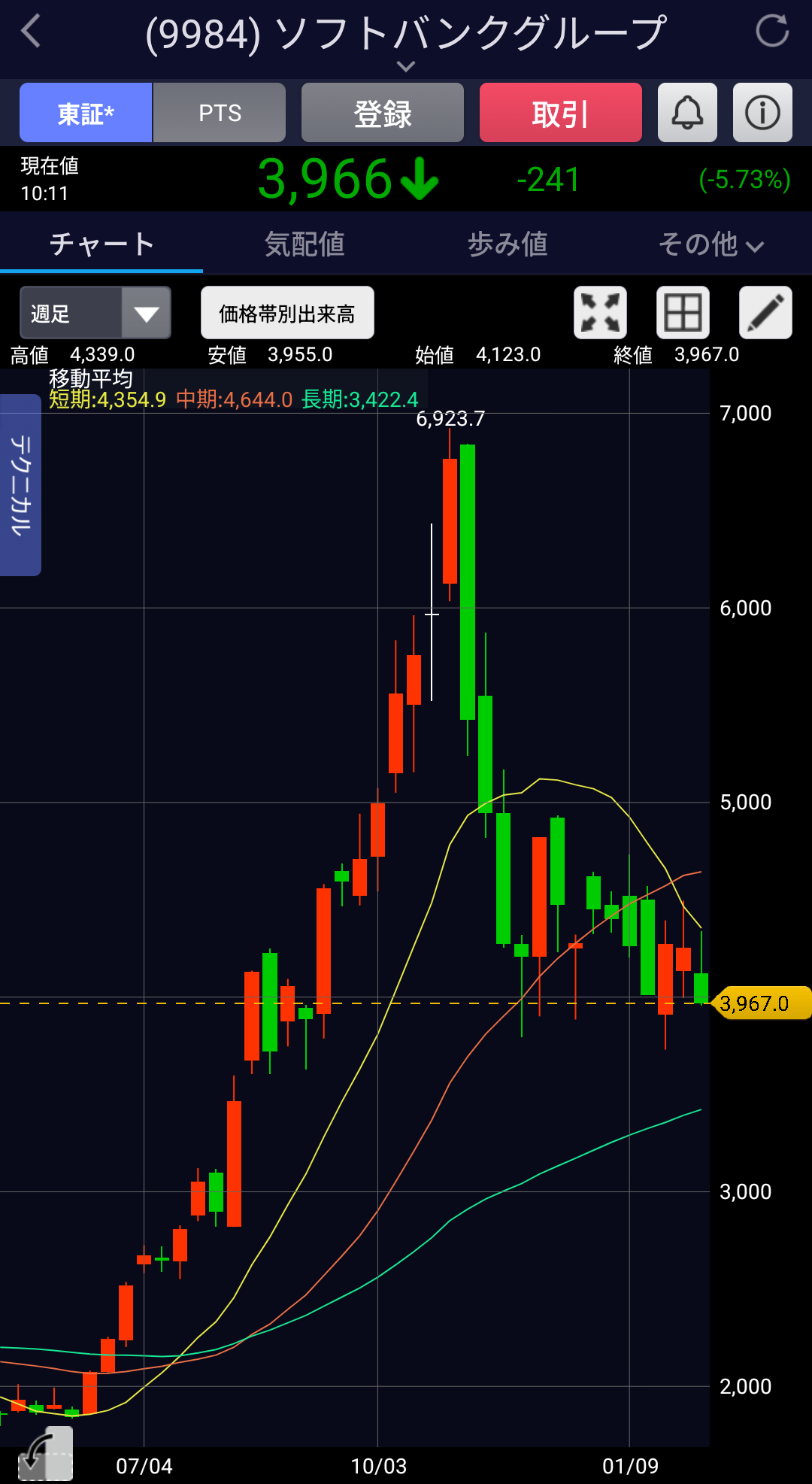Open the 取引 trade button

pos(561,113)
